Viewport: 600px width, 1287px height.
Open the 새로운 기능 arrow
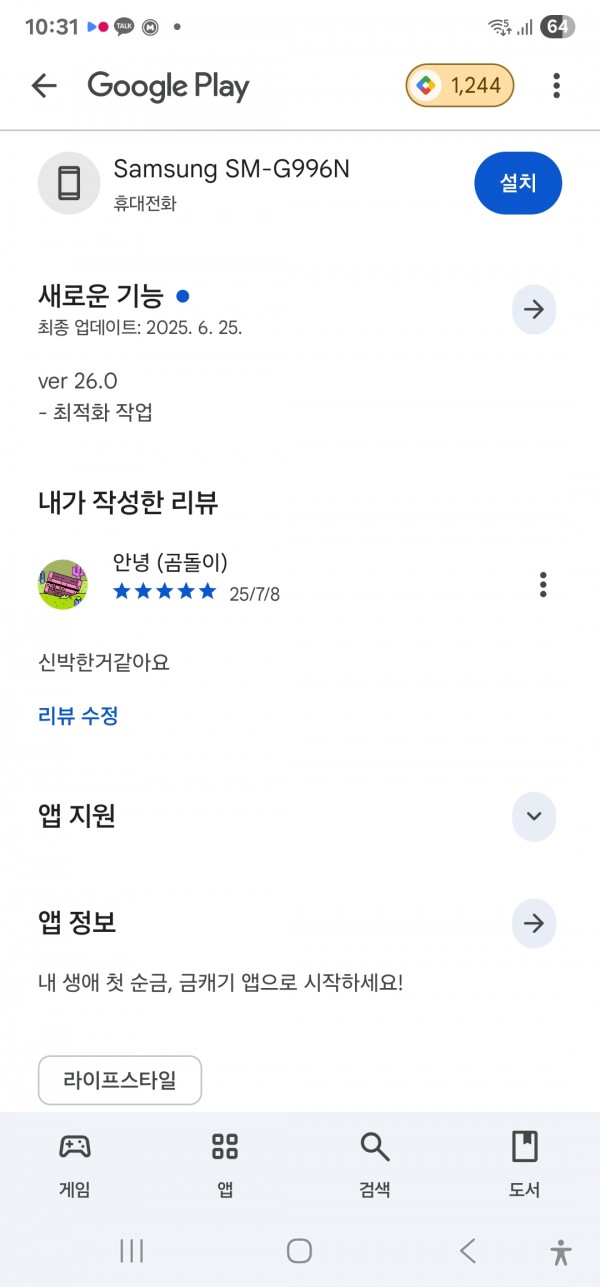(534, 310)
